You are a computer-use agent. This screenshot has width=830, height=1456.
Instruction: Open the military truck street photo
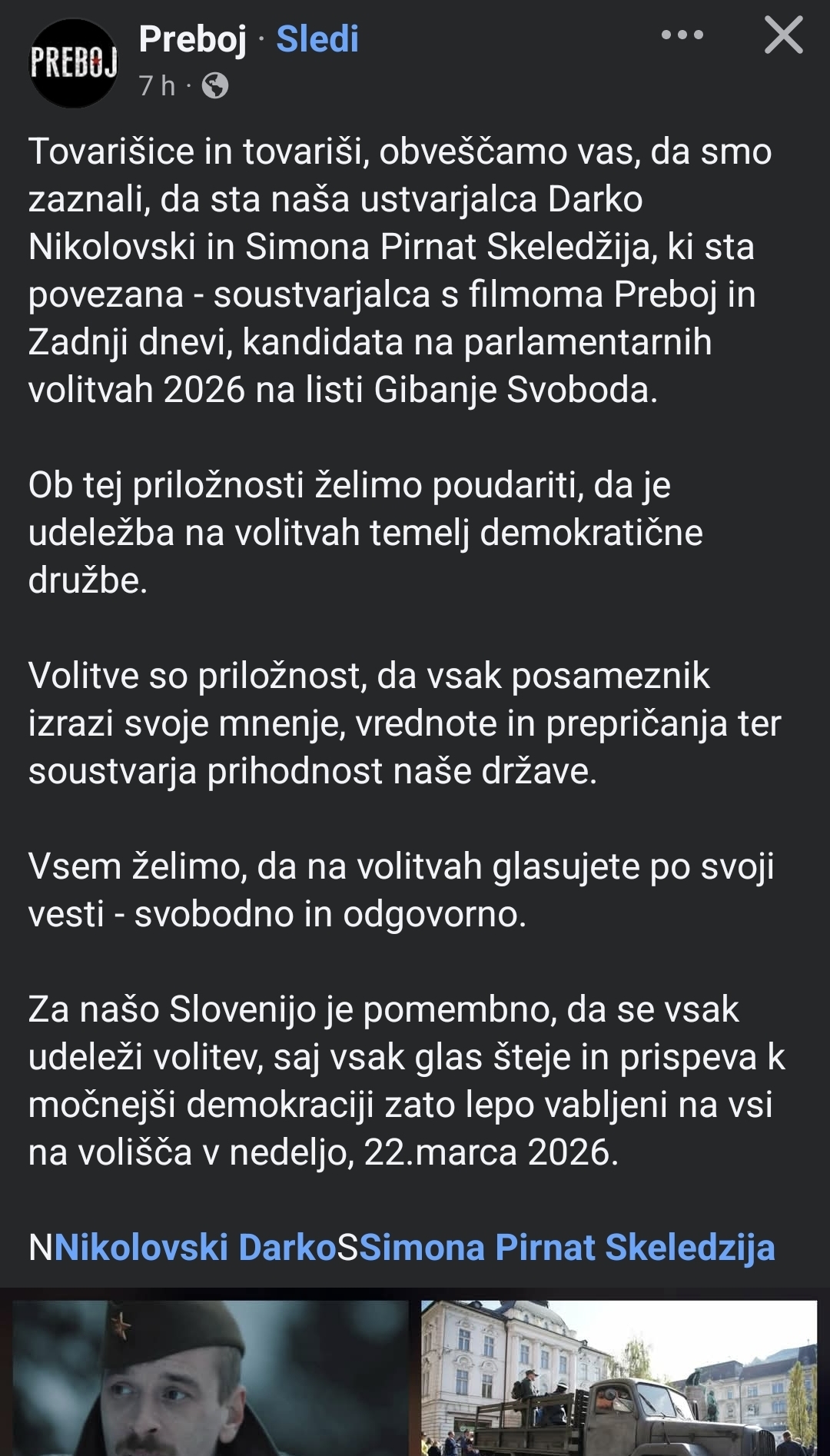[x=619, y=1378]
